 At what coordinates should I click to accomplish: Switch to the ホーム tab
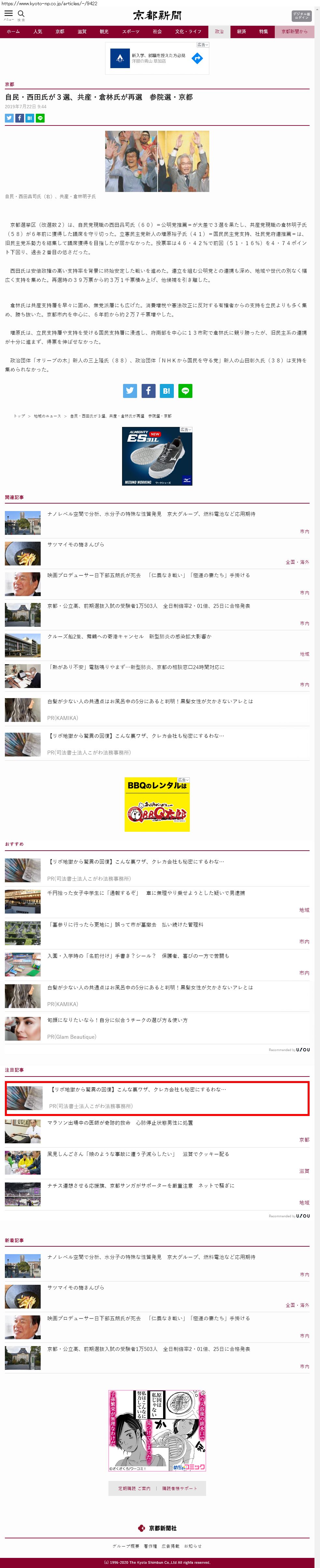[13, 32]
